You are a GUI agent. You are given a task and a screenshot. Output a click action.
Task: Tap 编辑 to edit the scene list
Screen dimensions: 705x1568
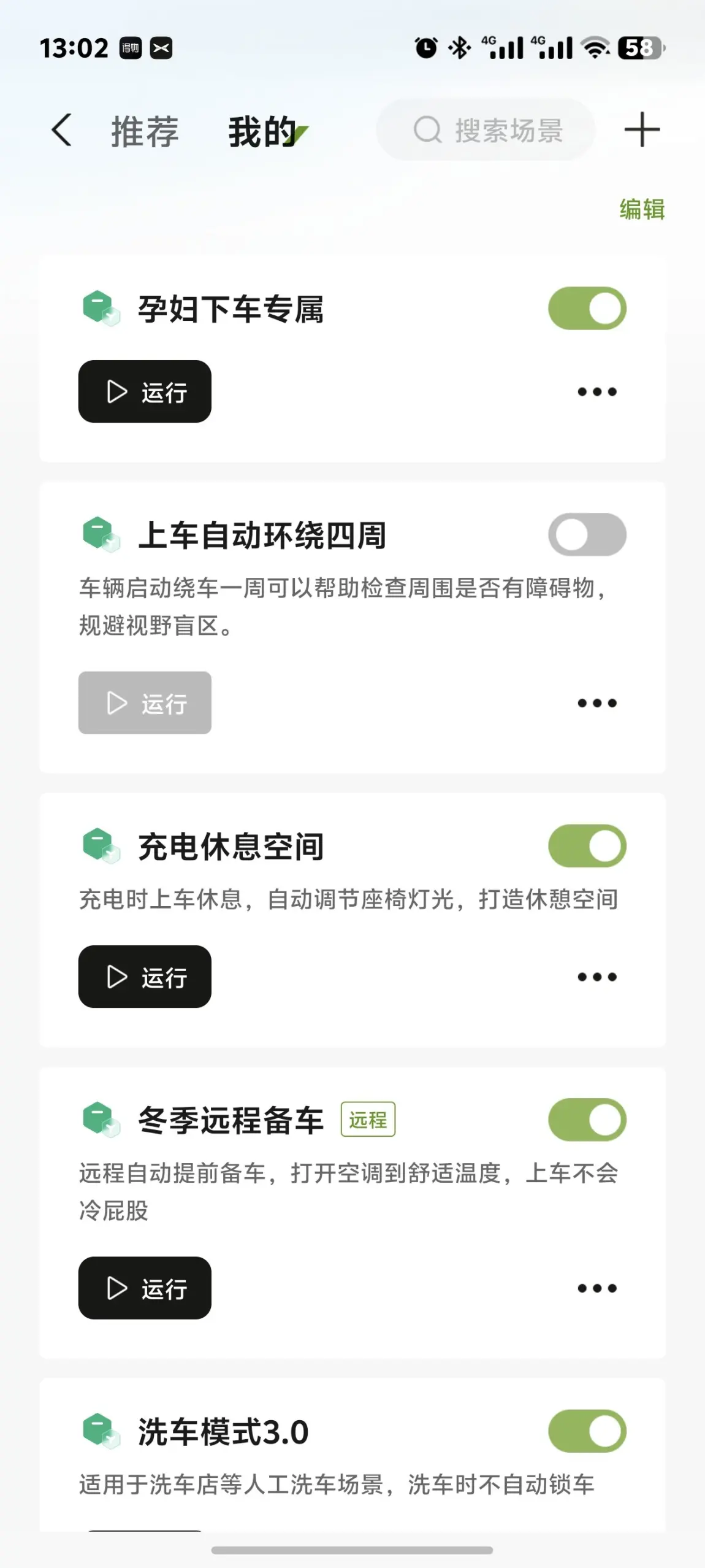coord(642,209)
